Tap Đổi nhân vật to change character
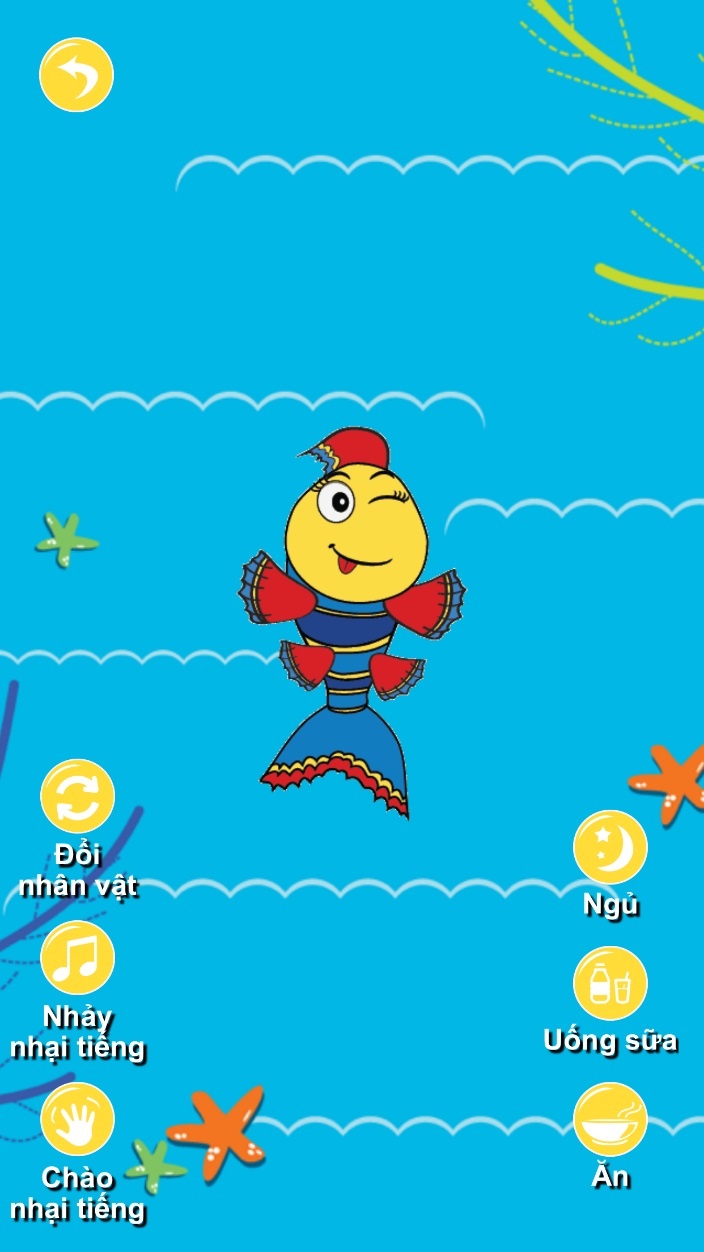The width and height of the screenshot is (704, 1252). pyautogui.click(x=77, y=796)
